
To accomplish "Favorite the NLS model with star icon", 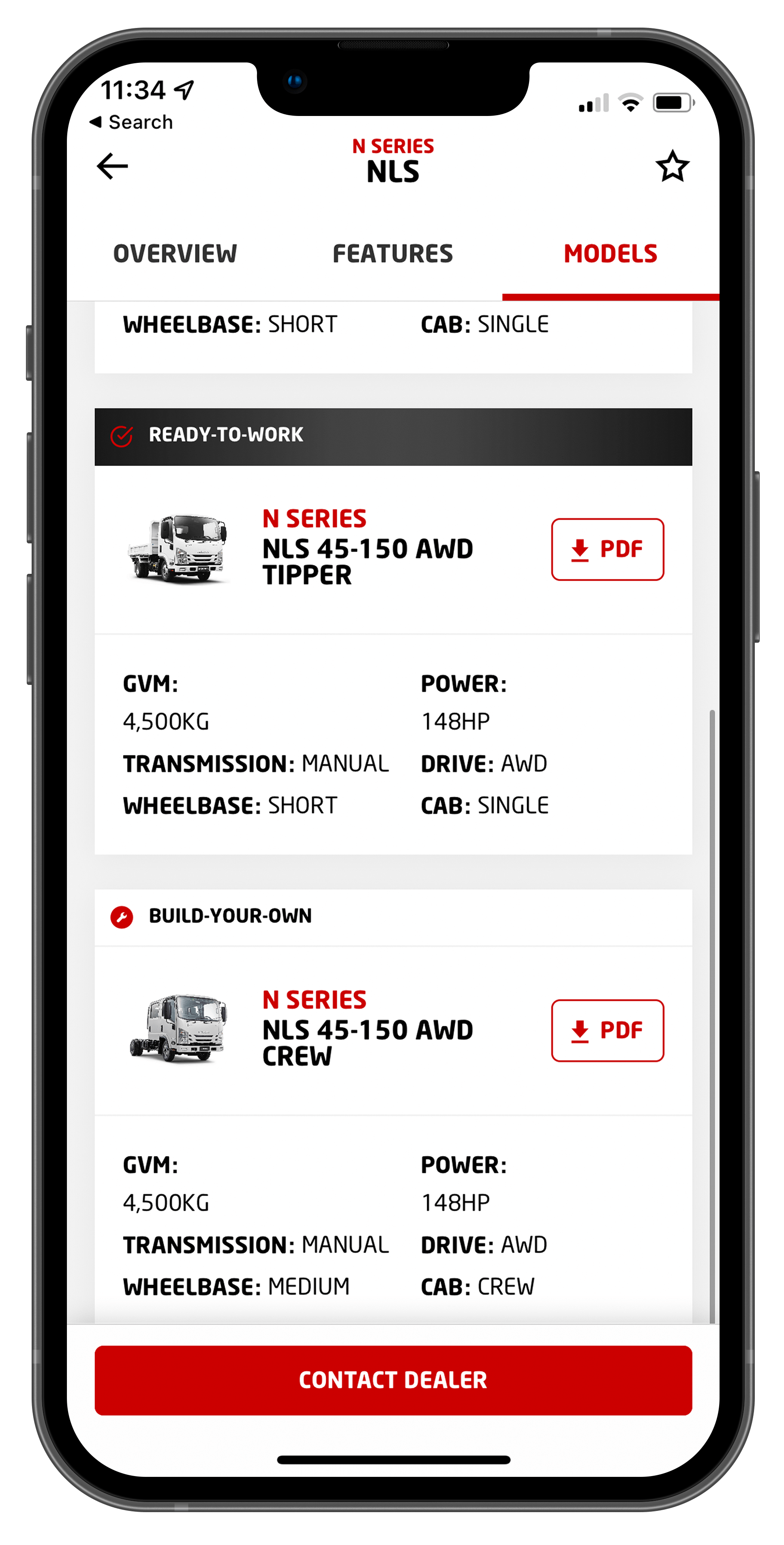I will (x=672, y=166).
